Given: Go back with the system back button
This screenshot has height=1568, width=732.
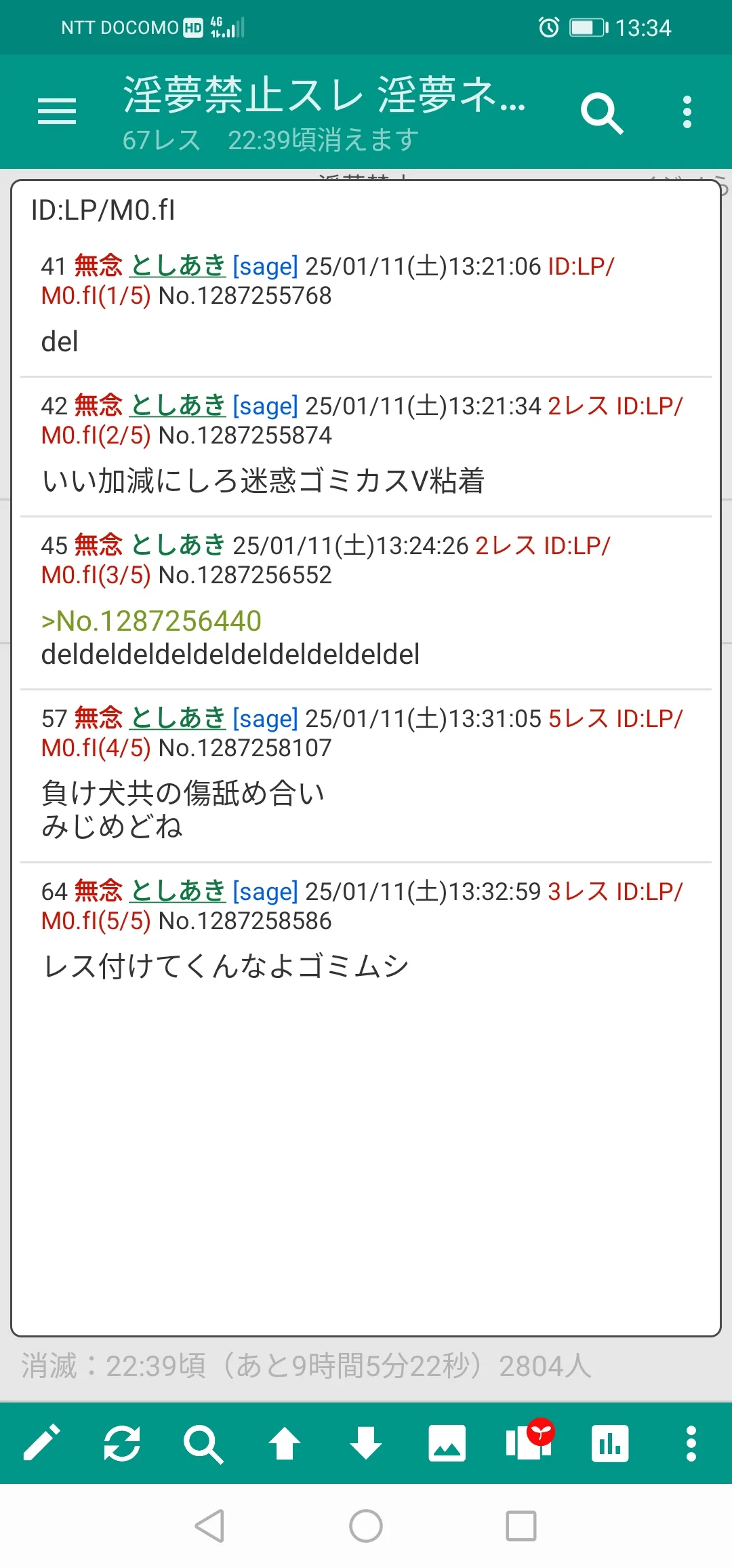Looking at the screenshot, I should (x=209, y=1526).
